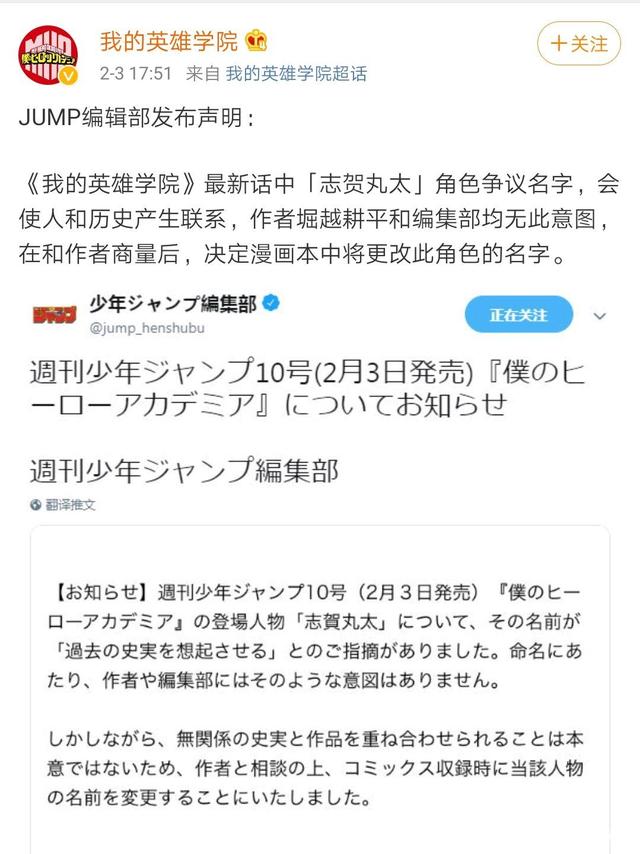
Task: Open the attached JUMP statement image
Action: (x=320, y=570)
